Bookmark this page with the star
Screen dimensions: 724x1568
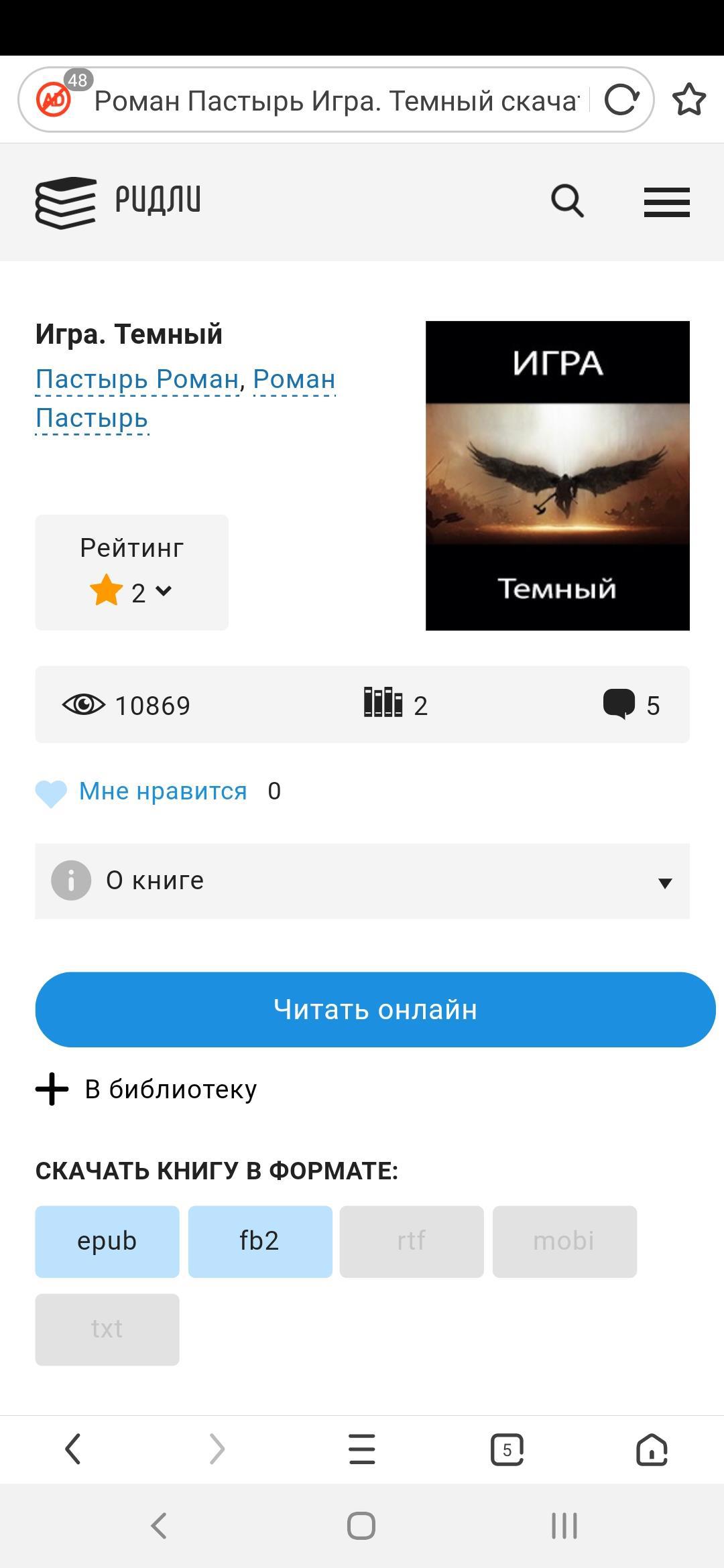coord(688,101)
